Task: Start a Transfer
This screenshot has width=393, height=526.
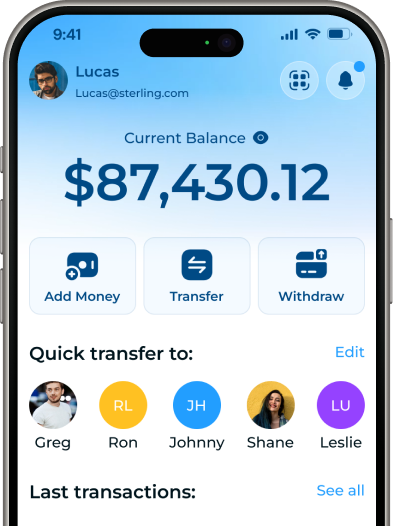Action: 197,276
